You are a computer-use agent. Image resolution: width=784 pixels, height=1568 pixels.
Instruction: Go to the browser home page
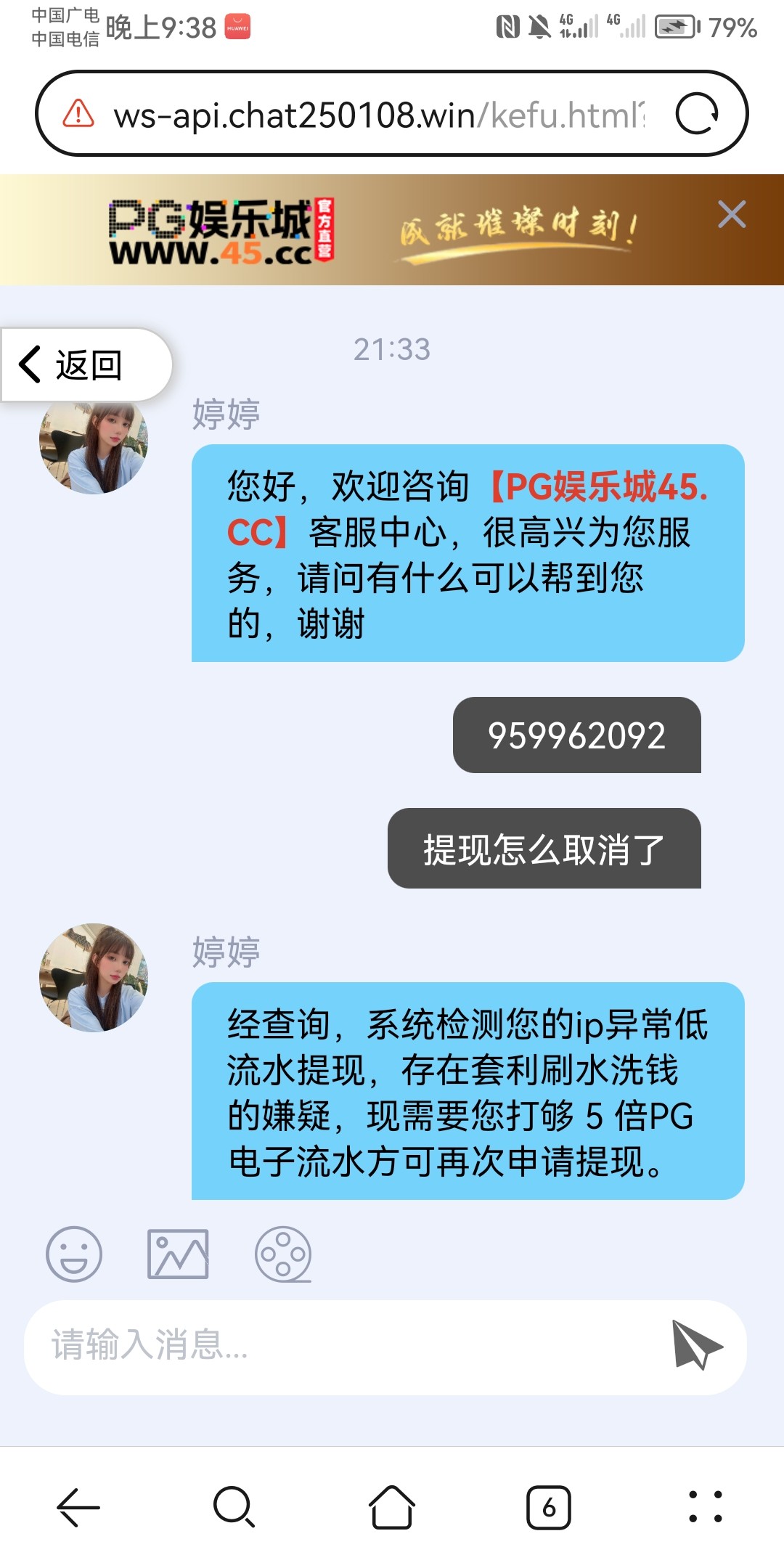(392, 1507)
